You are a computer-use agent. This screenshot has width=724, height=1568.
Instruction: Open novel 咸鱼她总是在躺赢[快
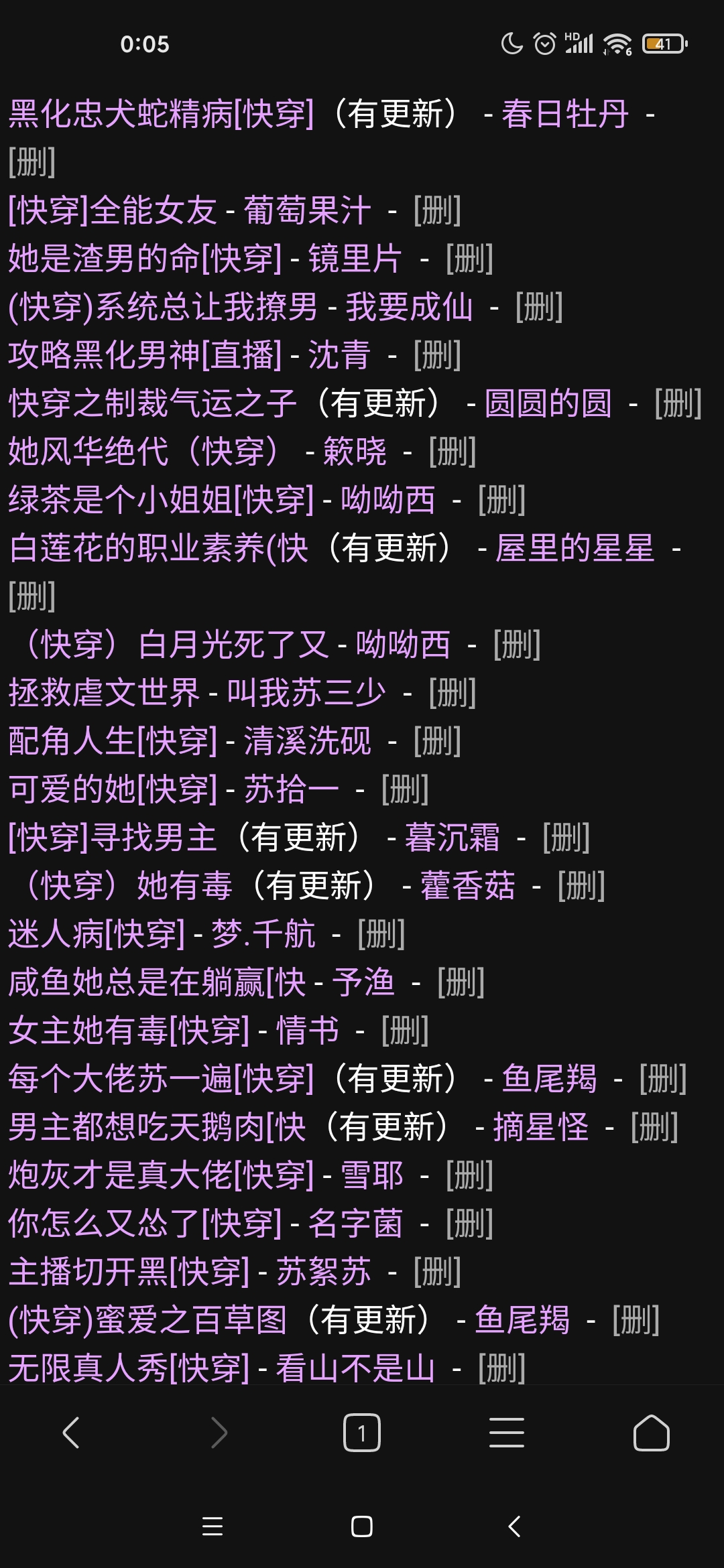[157, 982]
